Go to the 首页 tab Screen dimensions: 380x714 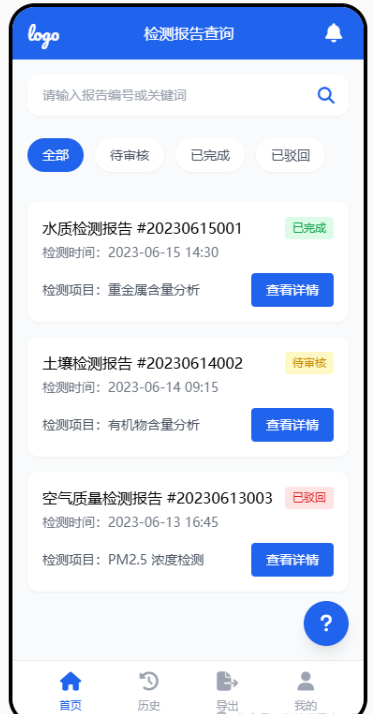click(x=72, y=703)
